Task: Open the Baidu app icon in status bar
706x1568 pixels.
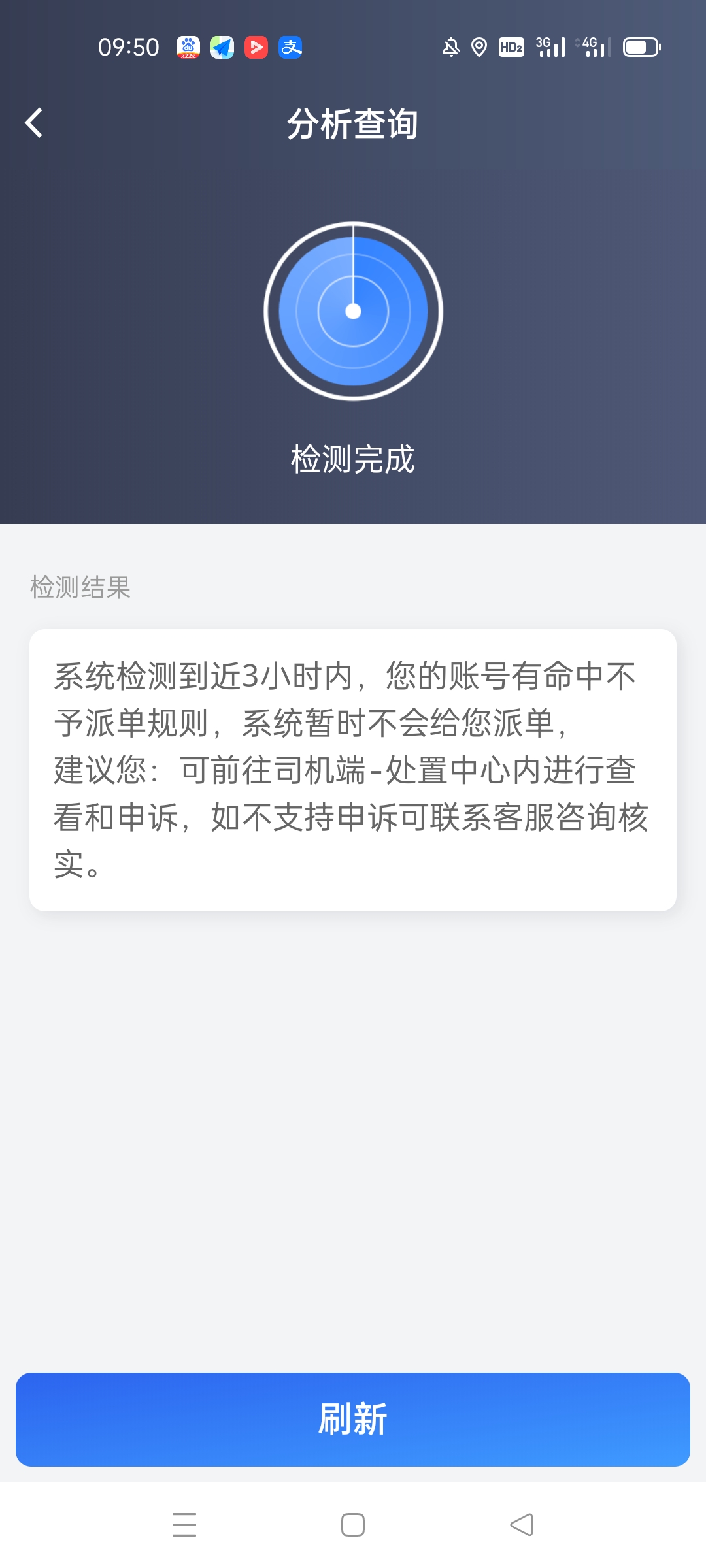Action: click(x=186, y=46)
